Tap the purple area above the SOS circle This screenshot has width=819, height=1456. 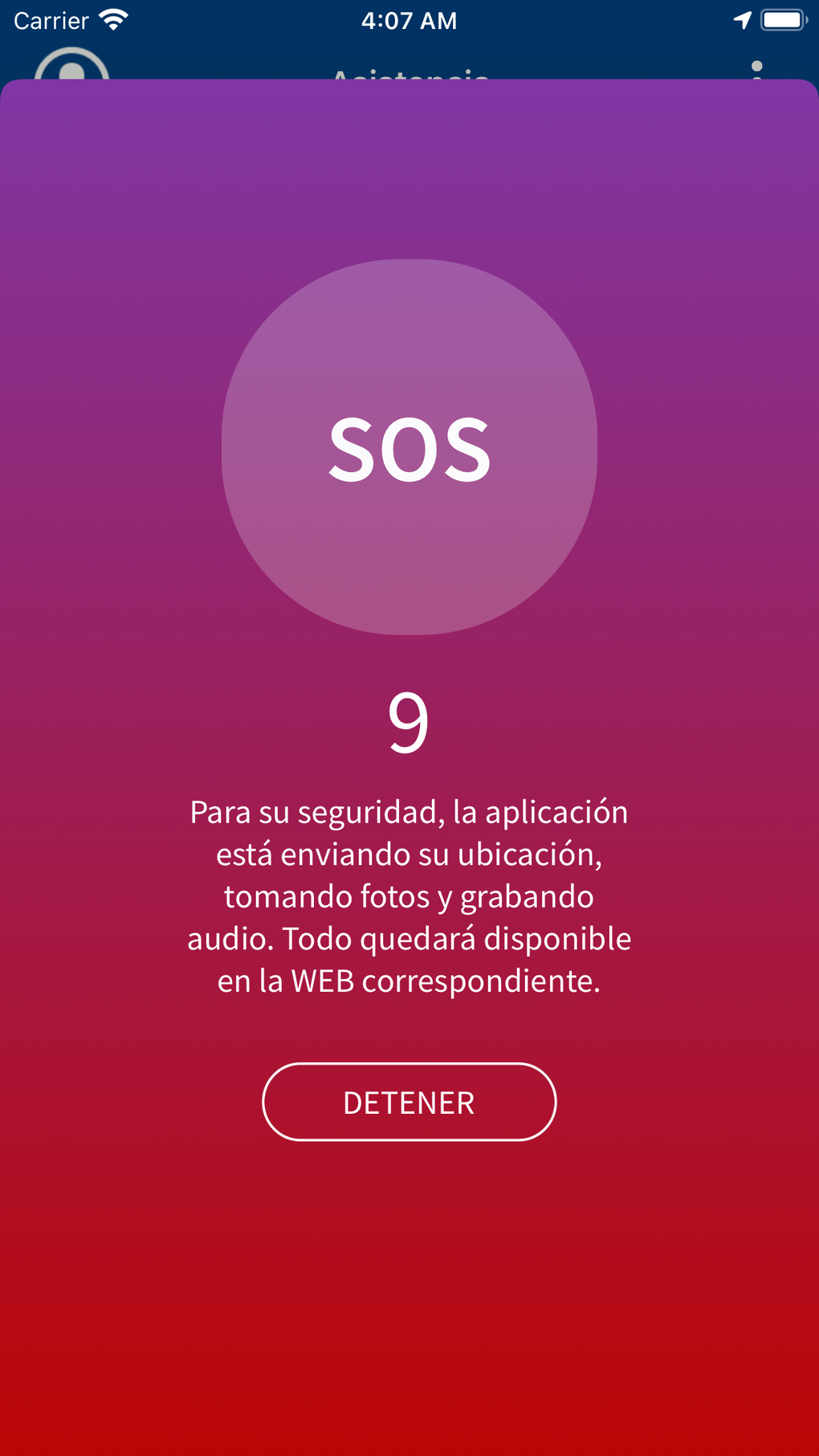[x=409, y=177]
